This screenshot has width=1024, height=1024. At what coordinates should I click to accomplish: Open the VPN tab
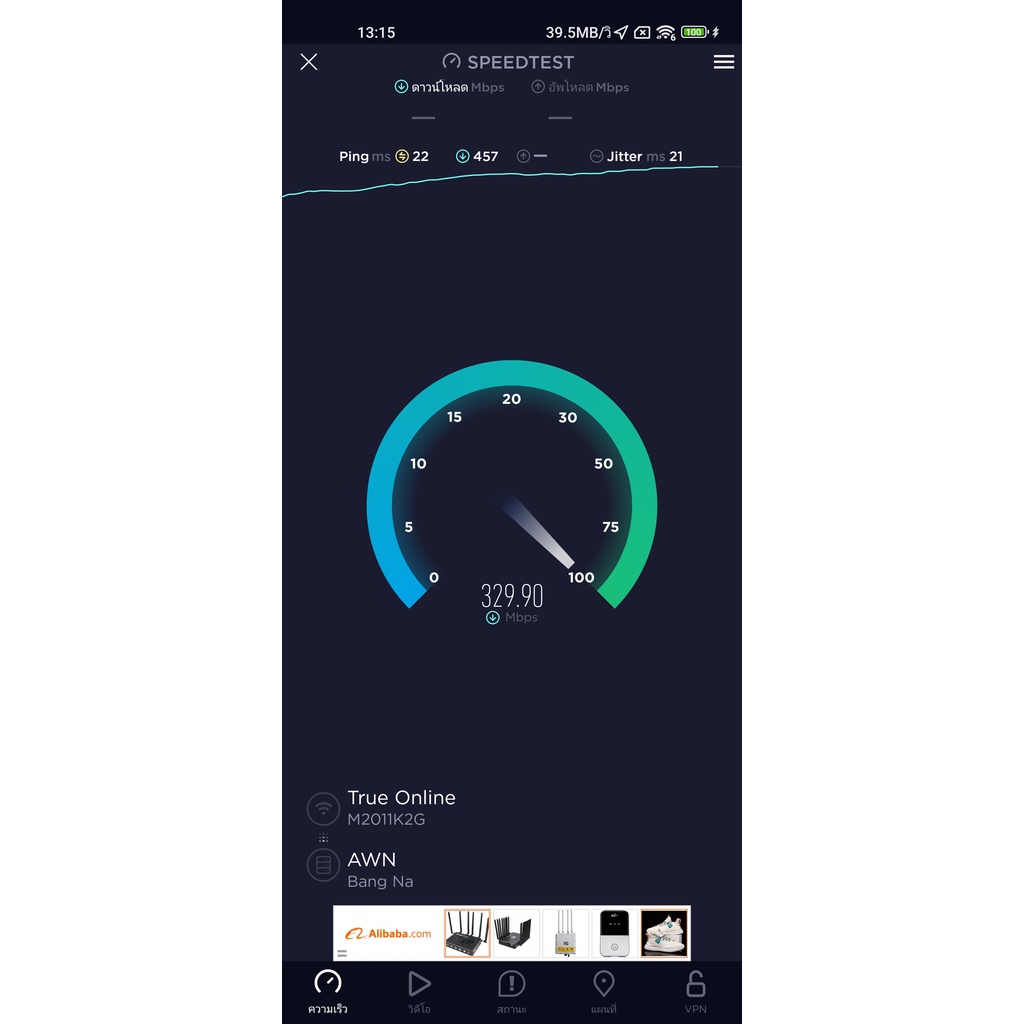pyautogui.click(x=696, y=991)
